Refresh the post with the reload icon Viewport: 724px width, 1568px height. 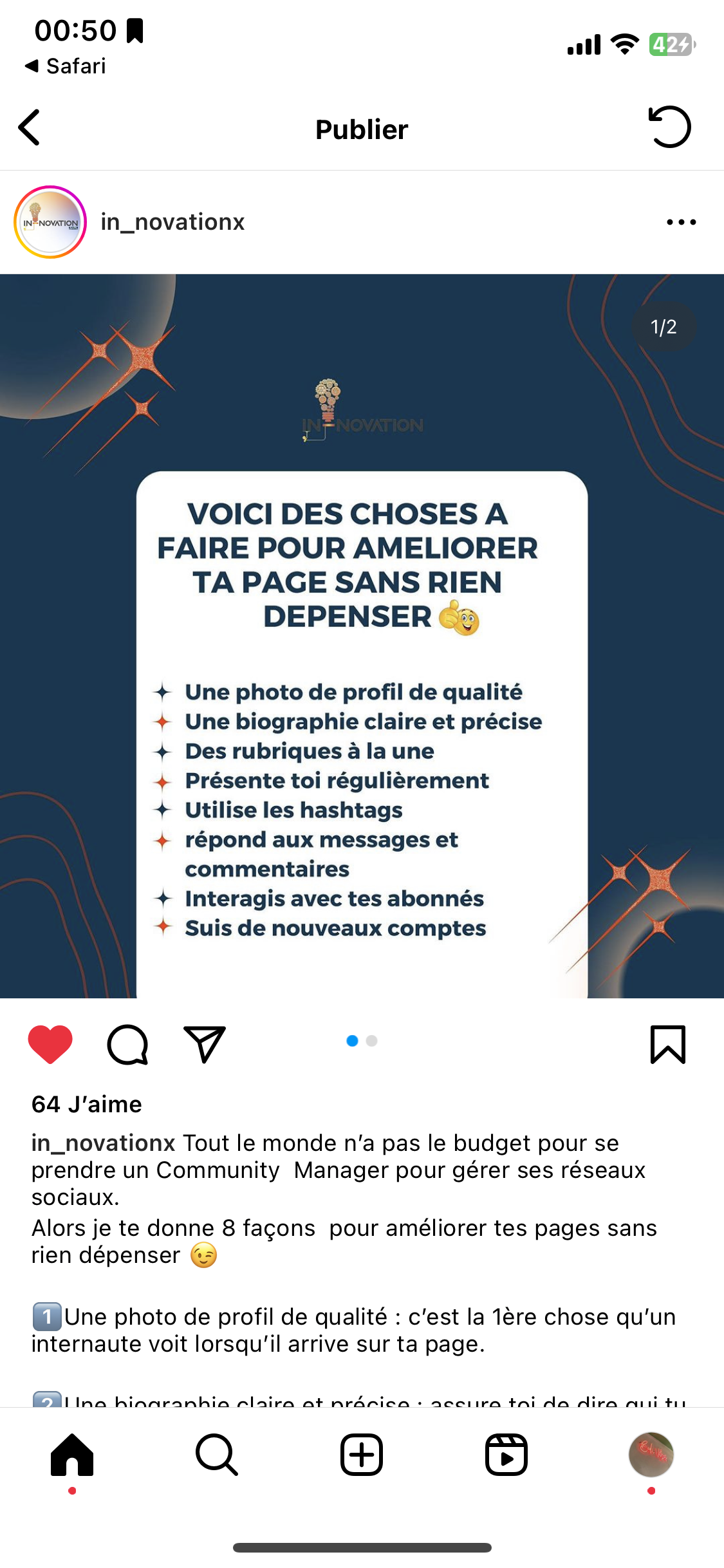[669, 127]
